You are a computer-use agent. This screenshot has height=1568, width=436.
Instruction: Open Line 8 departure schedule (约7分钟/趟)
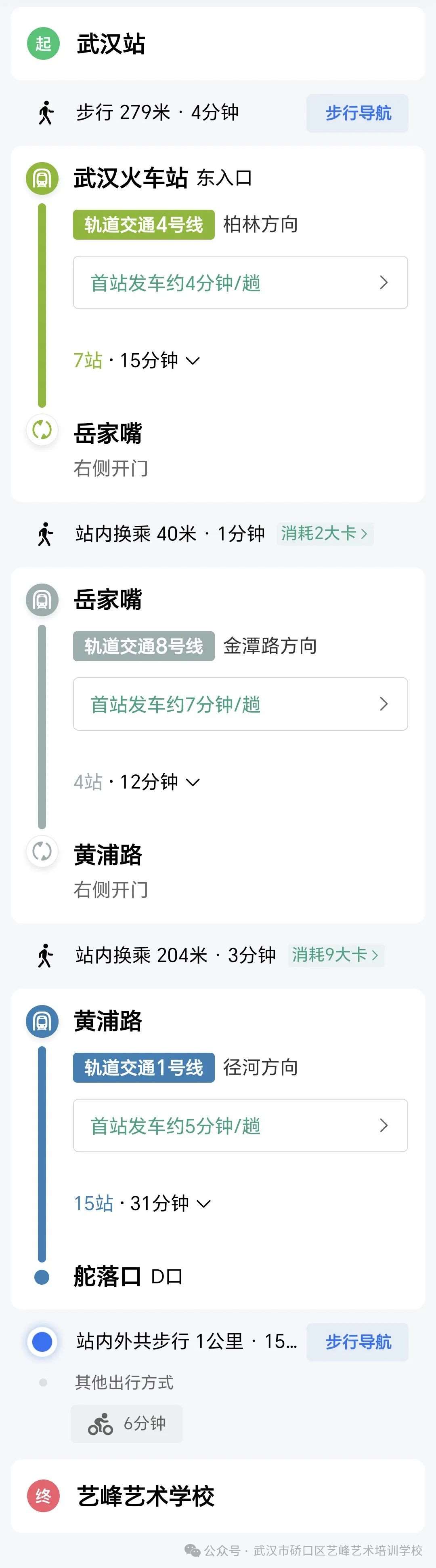tap(240, 704)
